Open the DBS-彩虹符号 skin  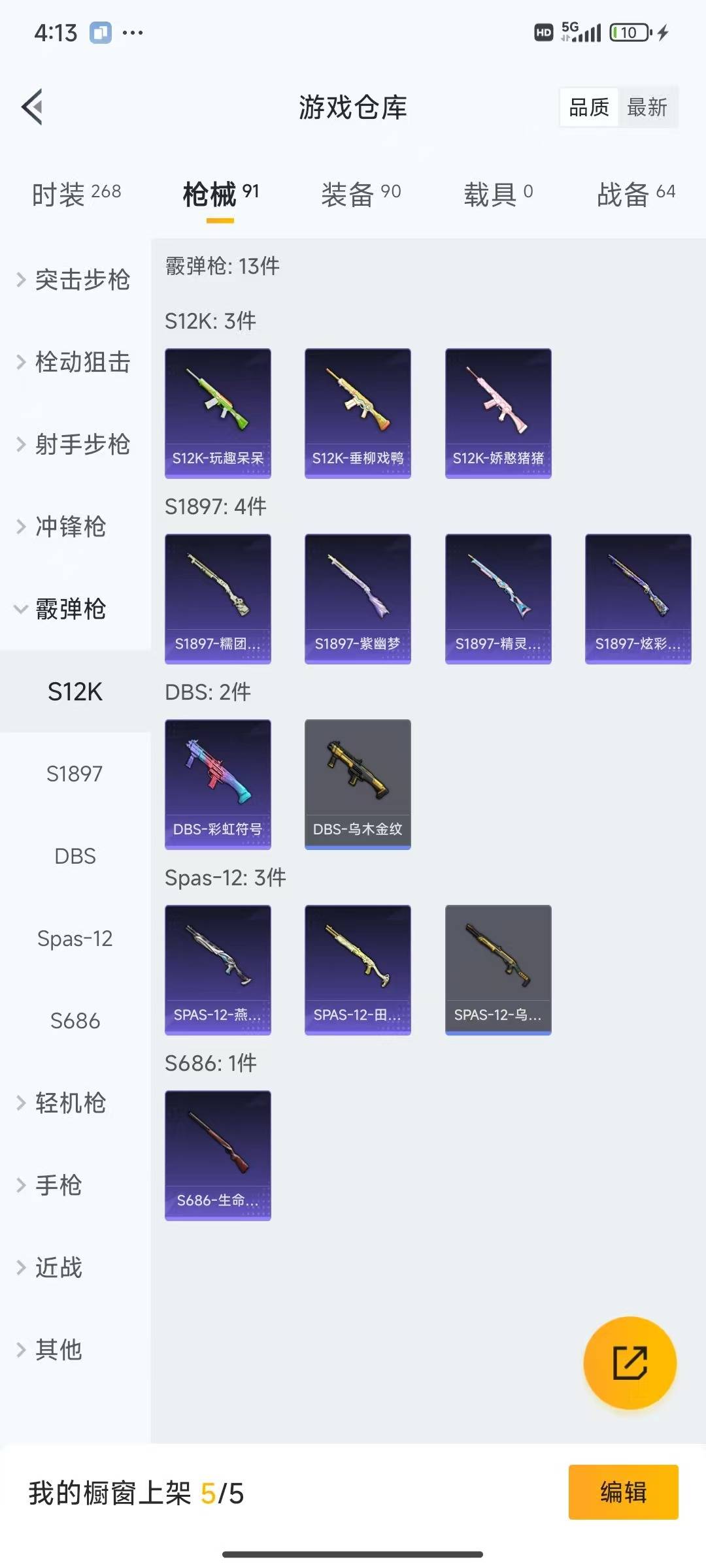pos(218,784)
